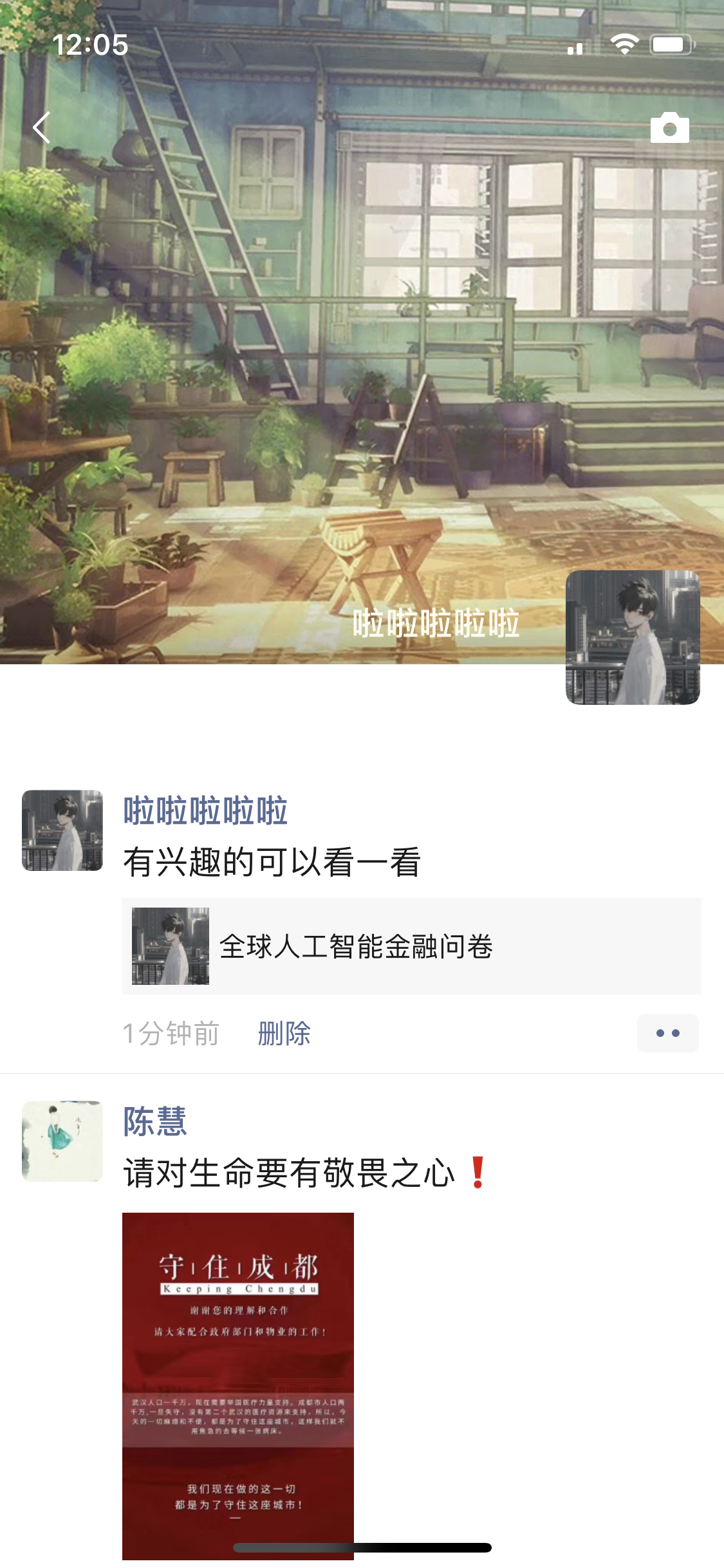Viewport: 724px width, 1568px height.
Task: Open 啦啦啦啦啦's profile via the name link
Action: [205, 810]
